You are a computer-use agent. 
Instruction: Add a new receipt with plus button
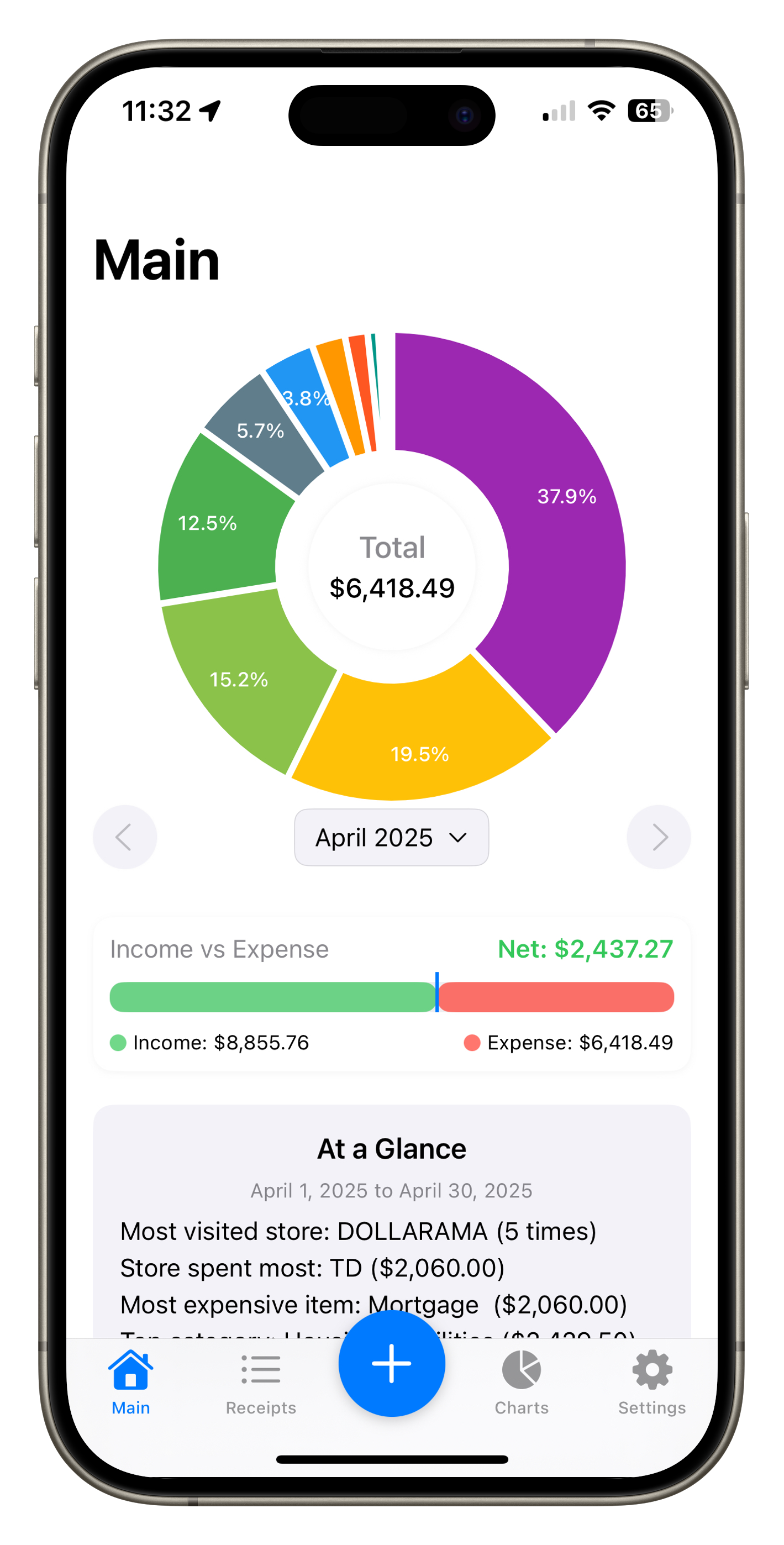click(392, 1363)
